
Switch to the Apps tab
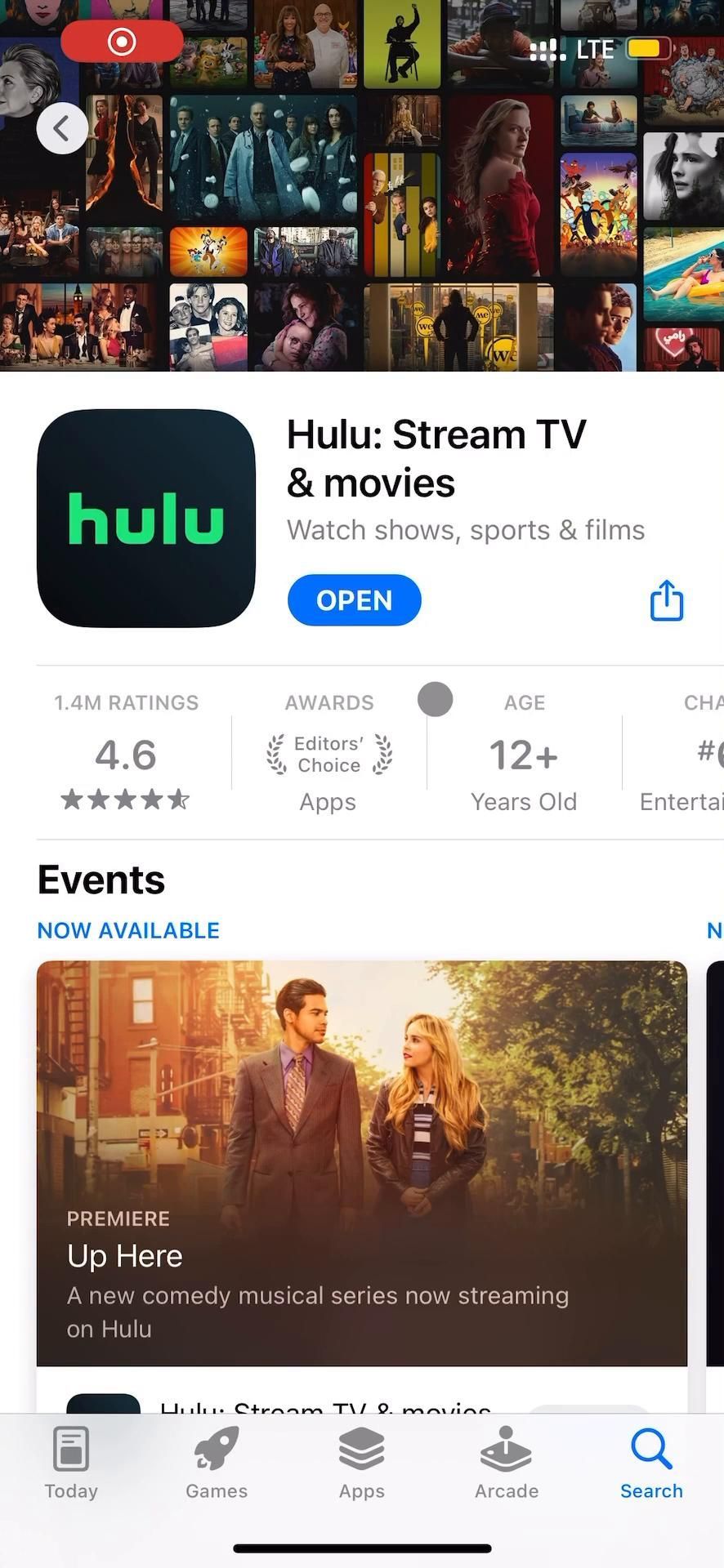pyautogui.click(x=361, y=1463)
